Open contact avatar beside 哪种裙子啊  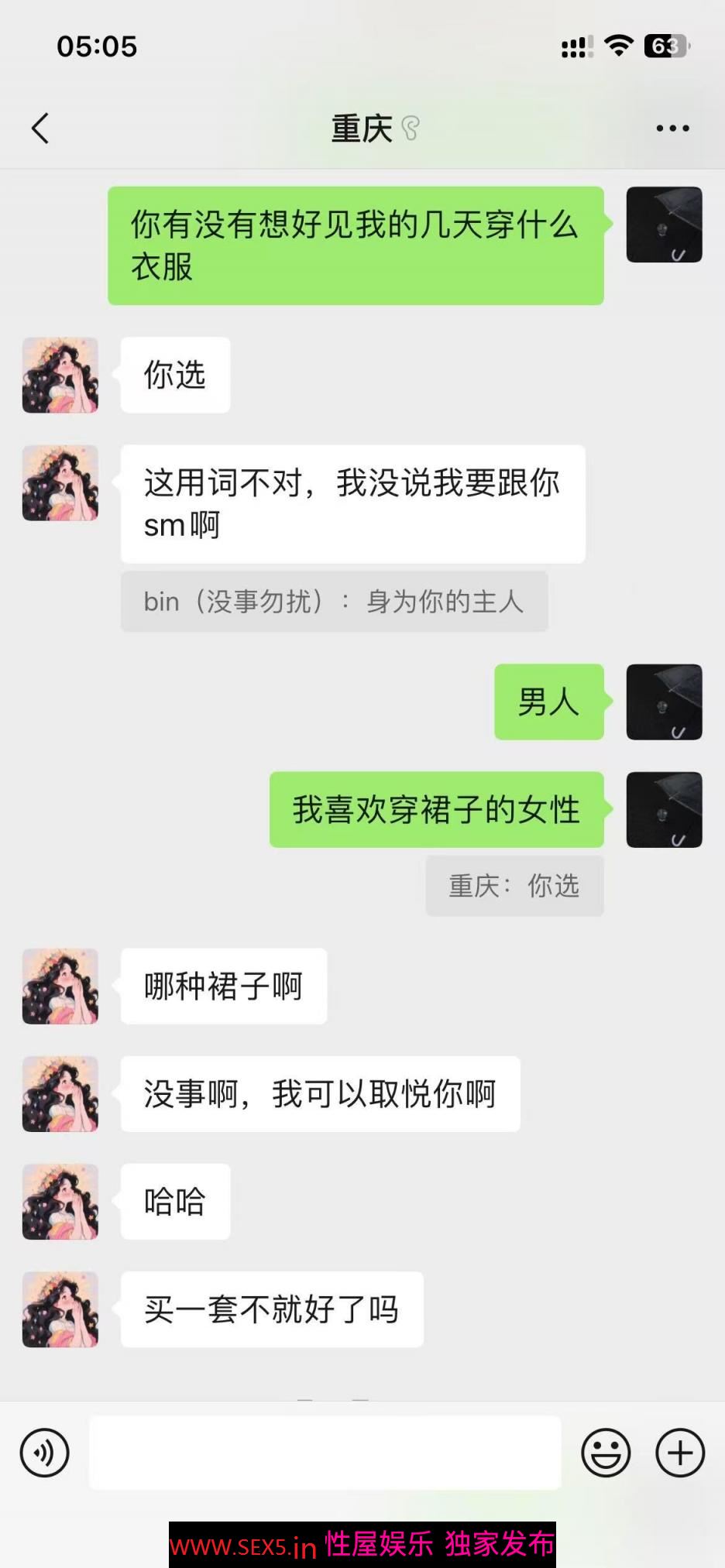pos(60,986)
